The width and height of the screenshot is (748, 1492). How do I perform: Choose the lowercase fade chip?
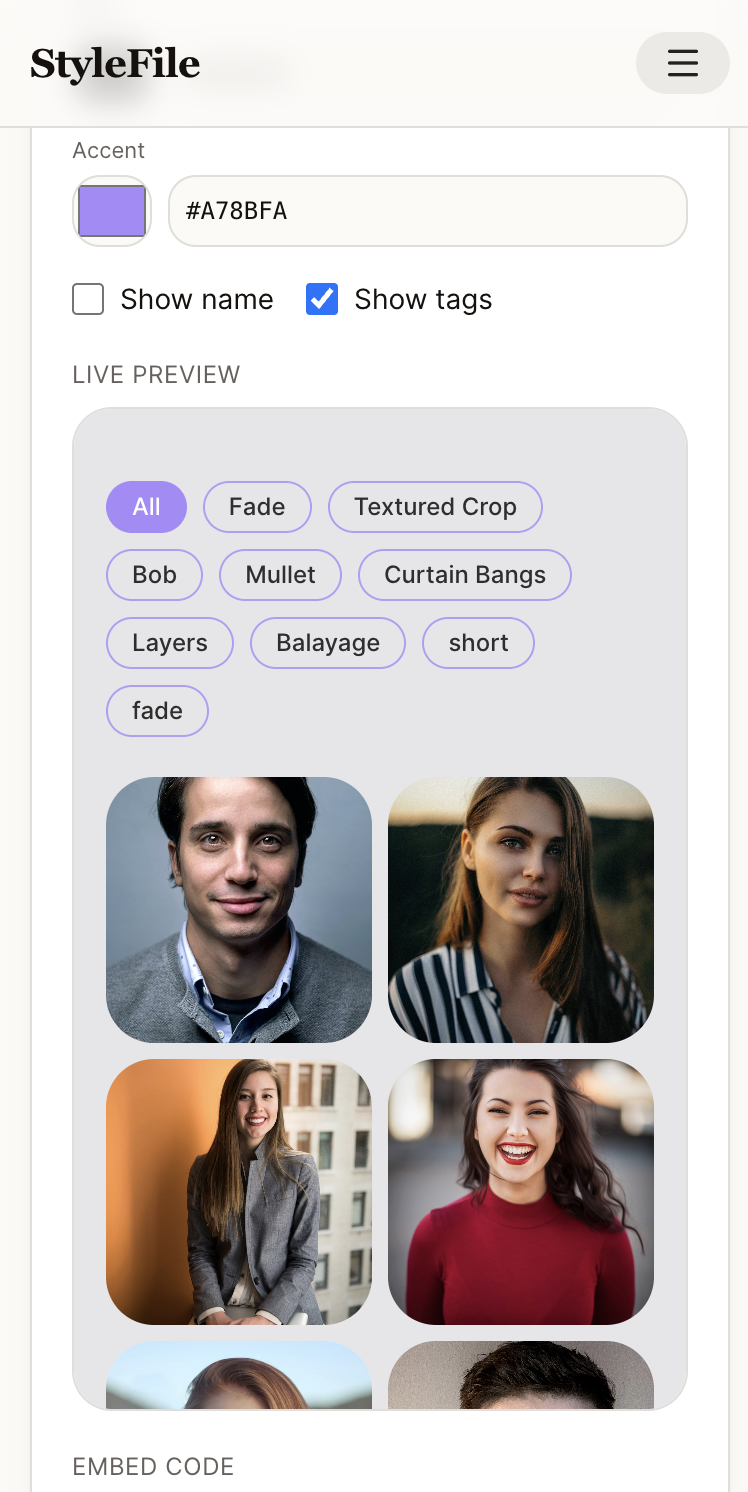(157, 711)
